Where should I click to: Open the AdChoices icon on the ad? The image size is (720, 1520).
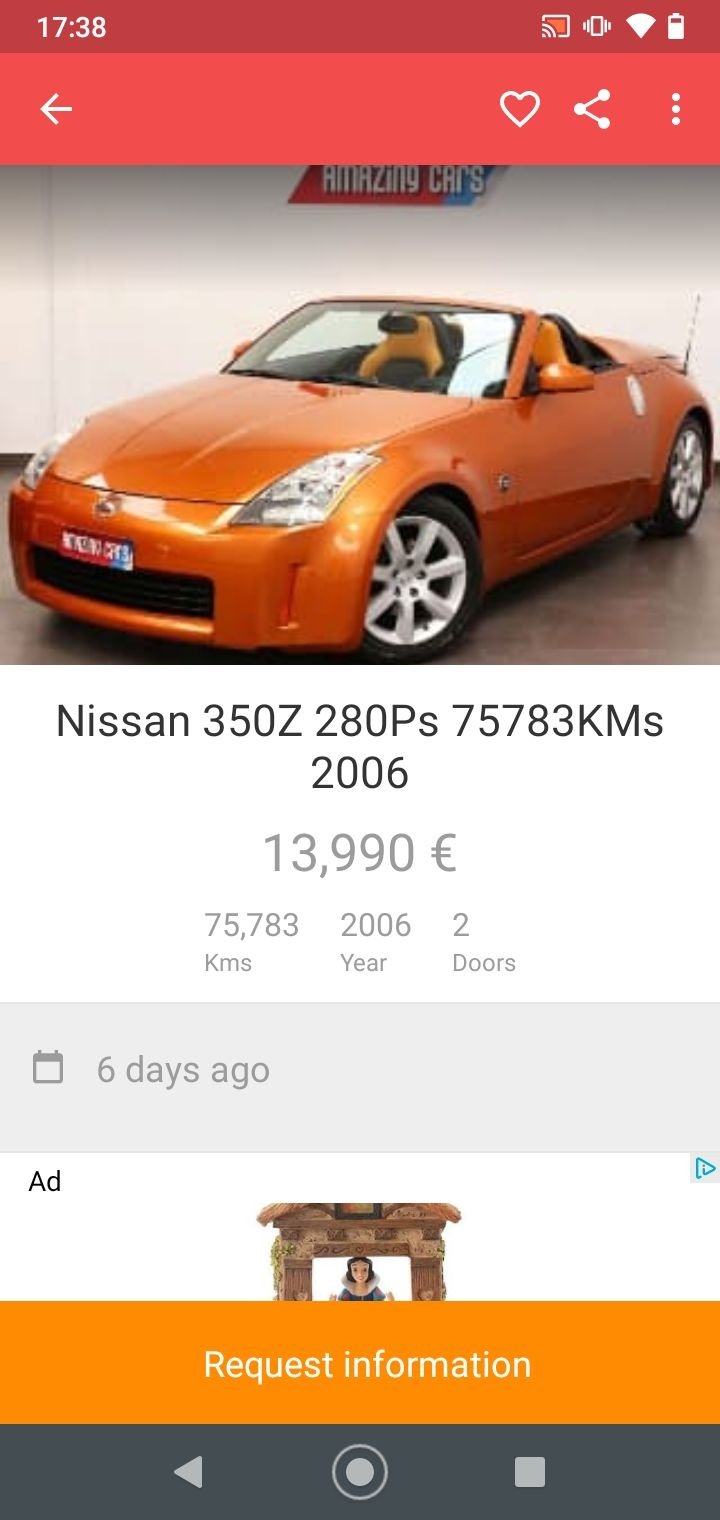tap(705, 1168)
